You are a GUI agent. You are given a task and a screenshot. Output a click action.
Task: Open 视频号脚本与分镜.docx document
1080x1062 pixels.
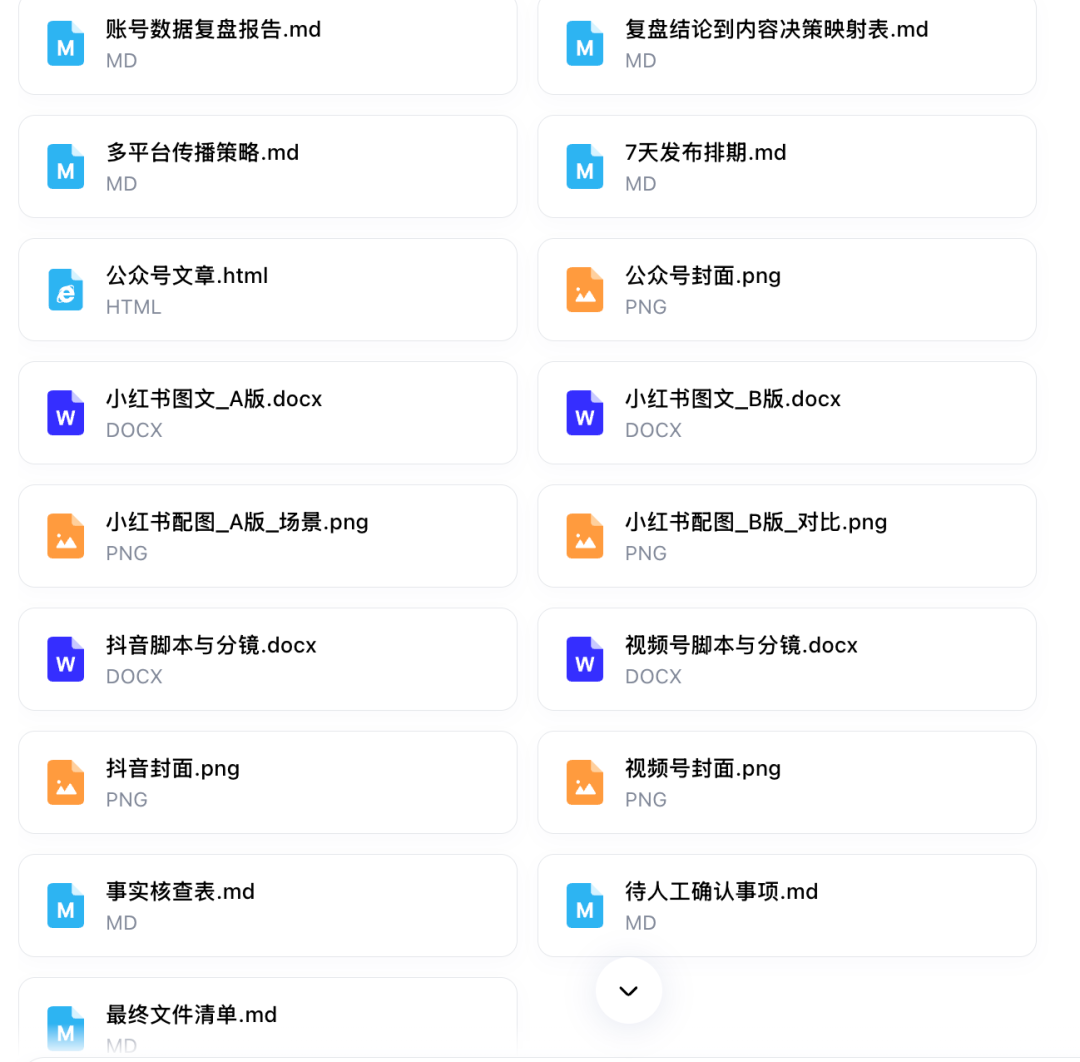(x=787, y=660)
